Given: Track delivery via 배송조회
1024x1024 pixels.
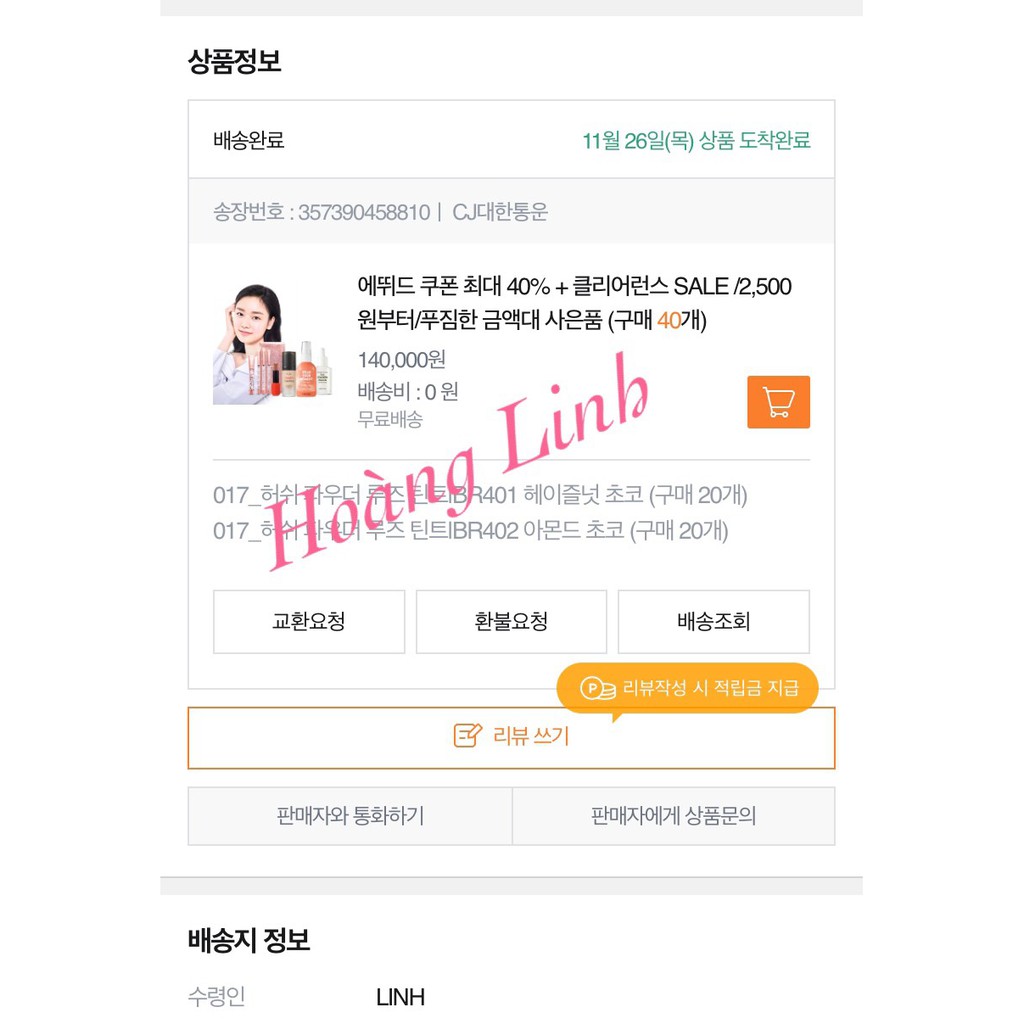Looking at the screenshot, I should (713, 622).
